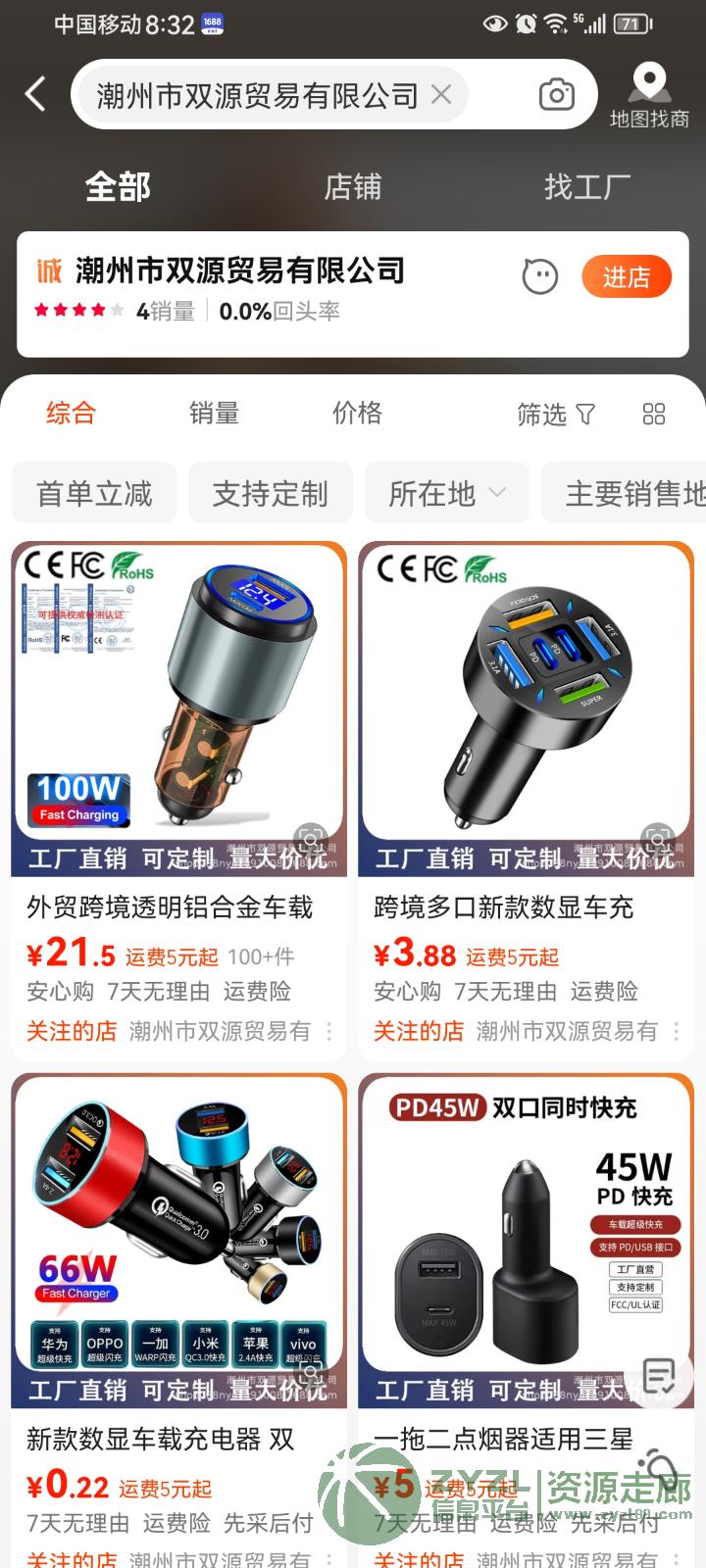This screenshot has width=706, height=1568.
Task: Switch to the 找工厂 tab
Action: click(x=586, y=186)
